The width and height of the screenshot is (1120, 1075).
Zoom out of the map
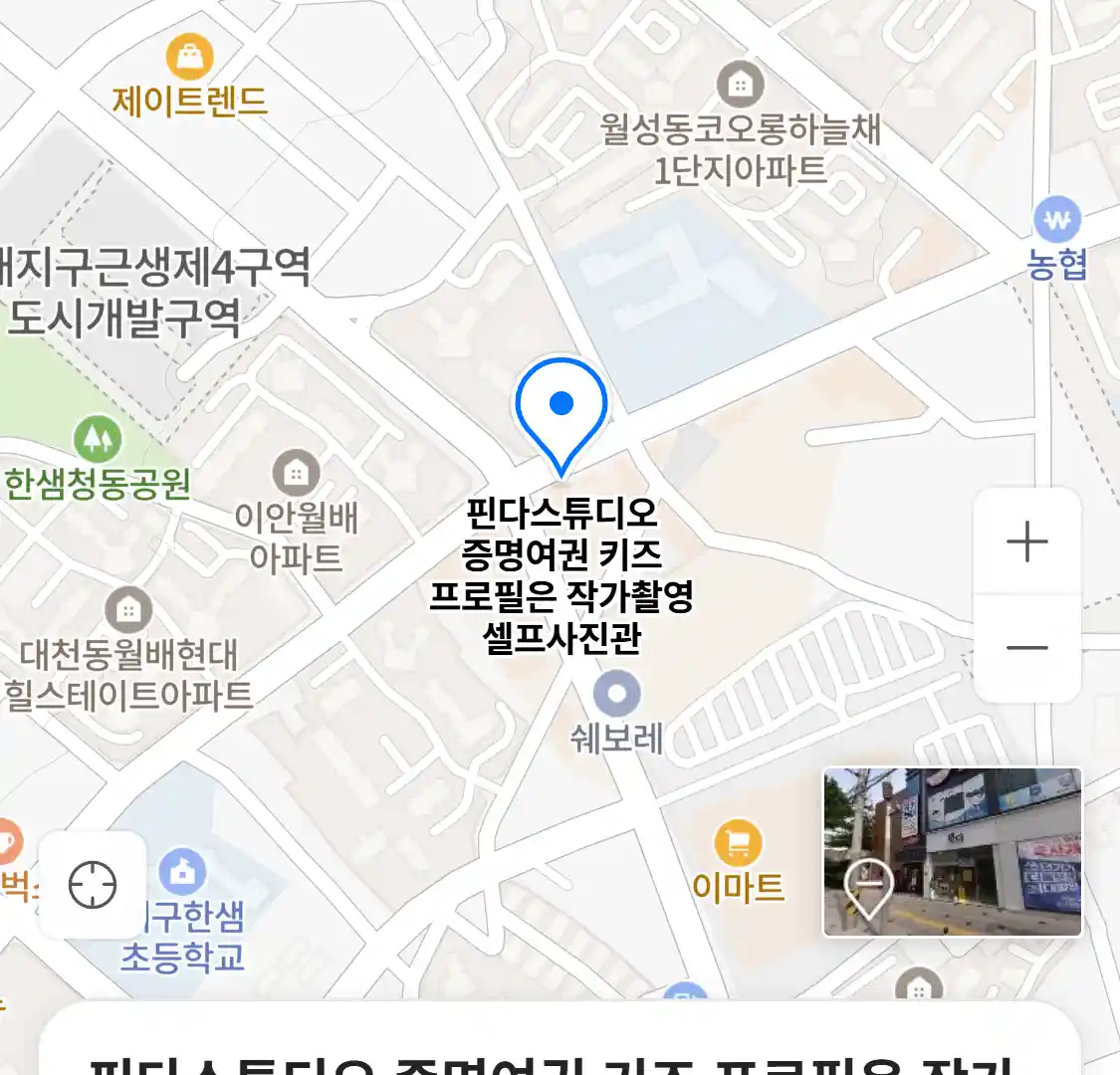point(1026,648)
